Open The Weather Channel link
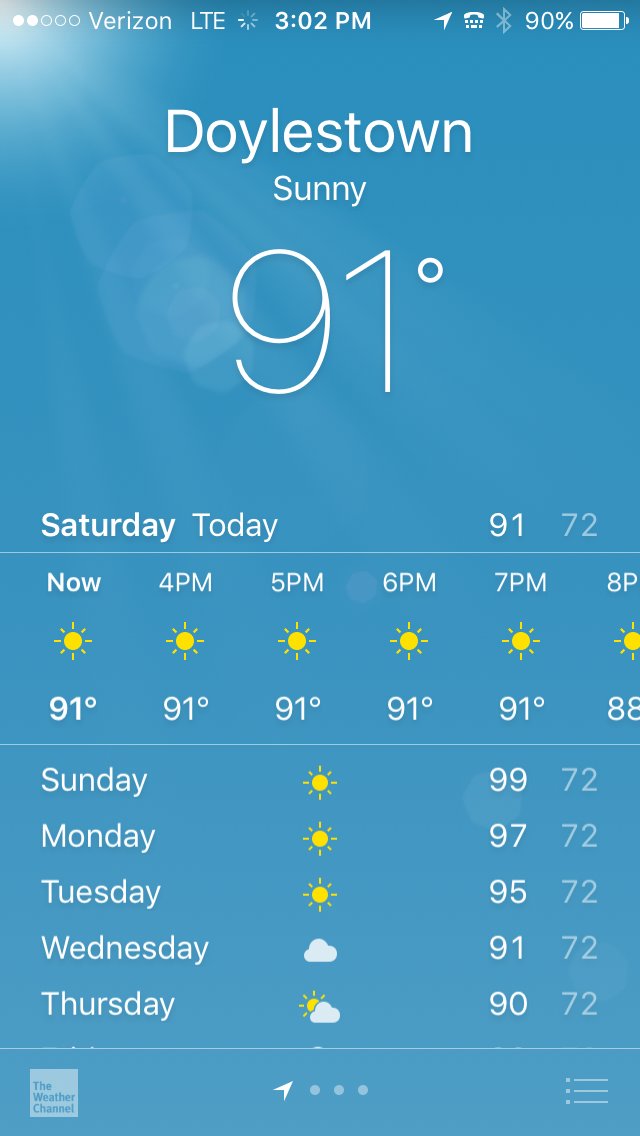 [54, 1093]
